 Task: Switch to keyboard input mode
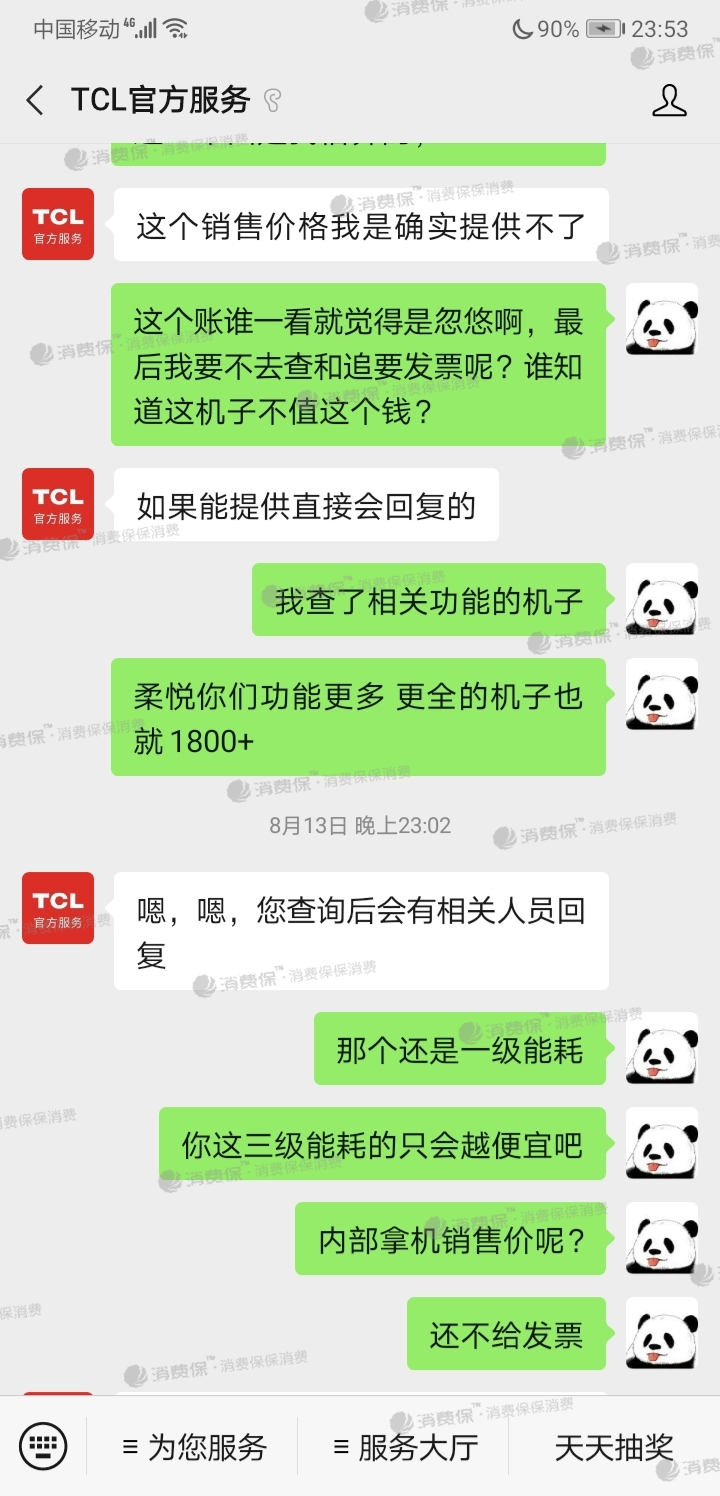pos(43,1446)
